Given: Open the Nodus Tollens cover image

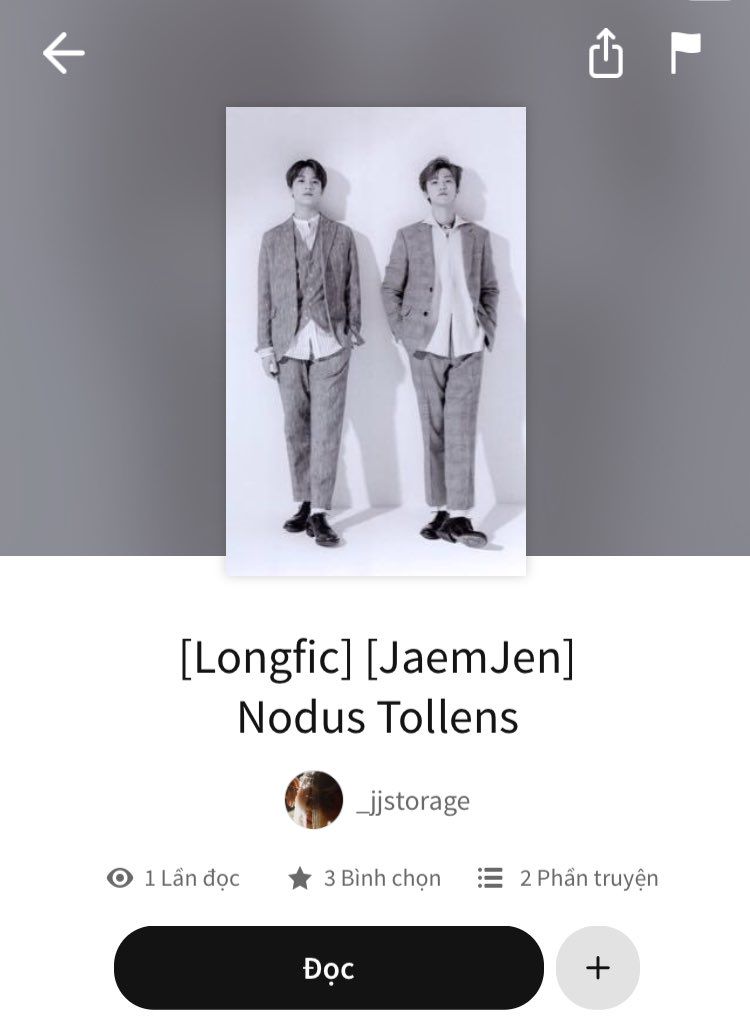Looking at the screenshot, I should (x=375, y=340).
